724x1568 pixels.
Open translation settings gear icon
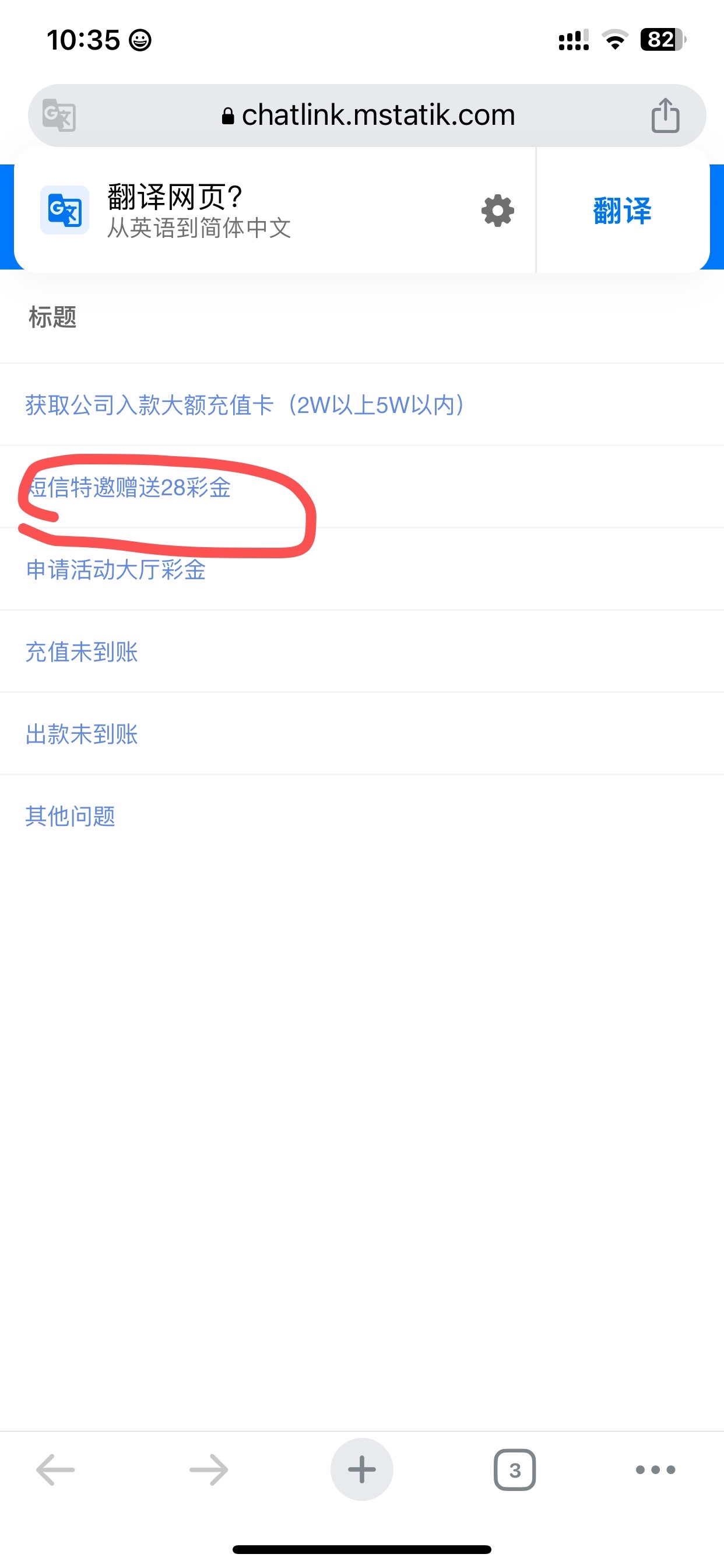click(x=497, y=211)
